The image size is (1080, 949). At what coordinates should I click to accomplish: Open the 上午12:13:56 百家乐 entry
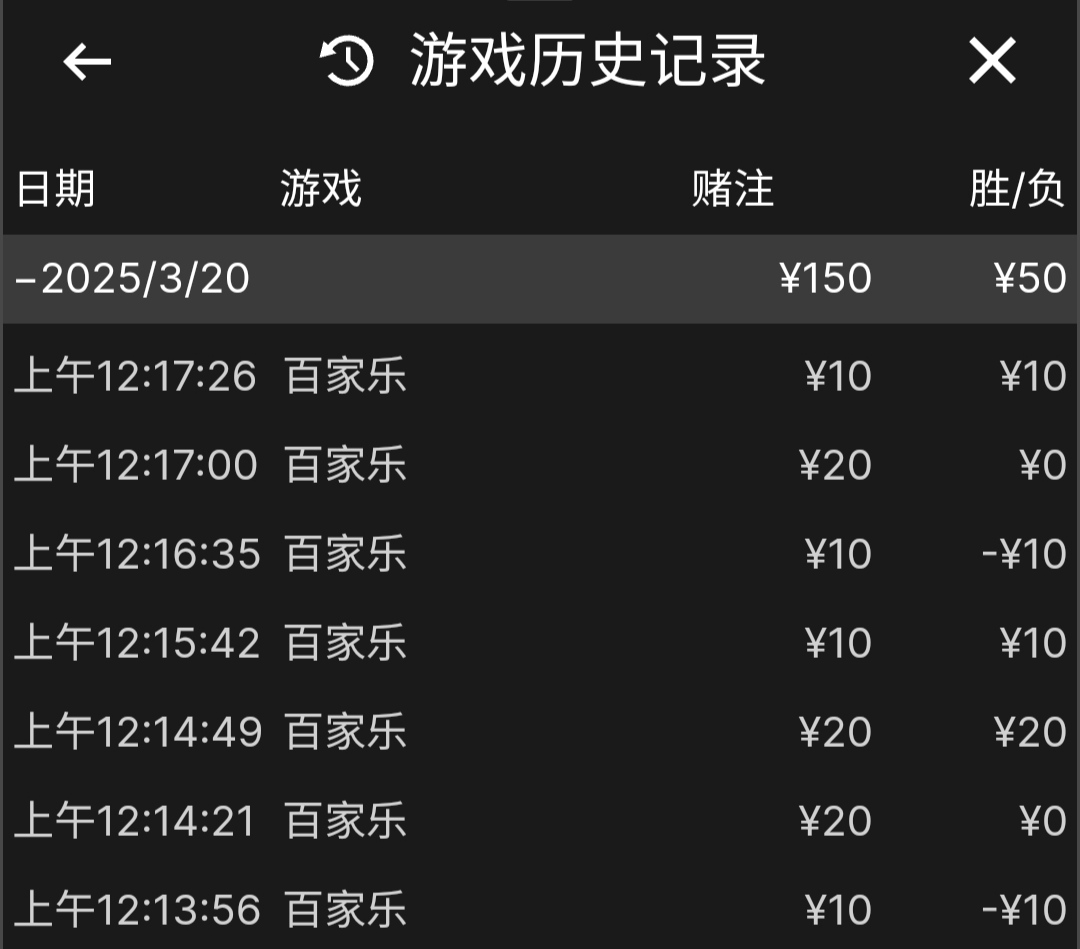pyautogui.click(x=540, y=909)
